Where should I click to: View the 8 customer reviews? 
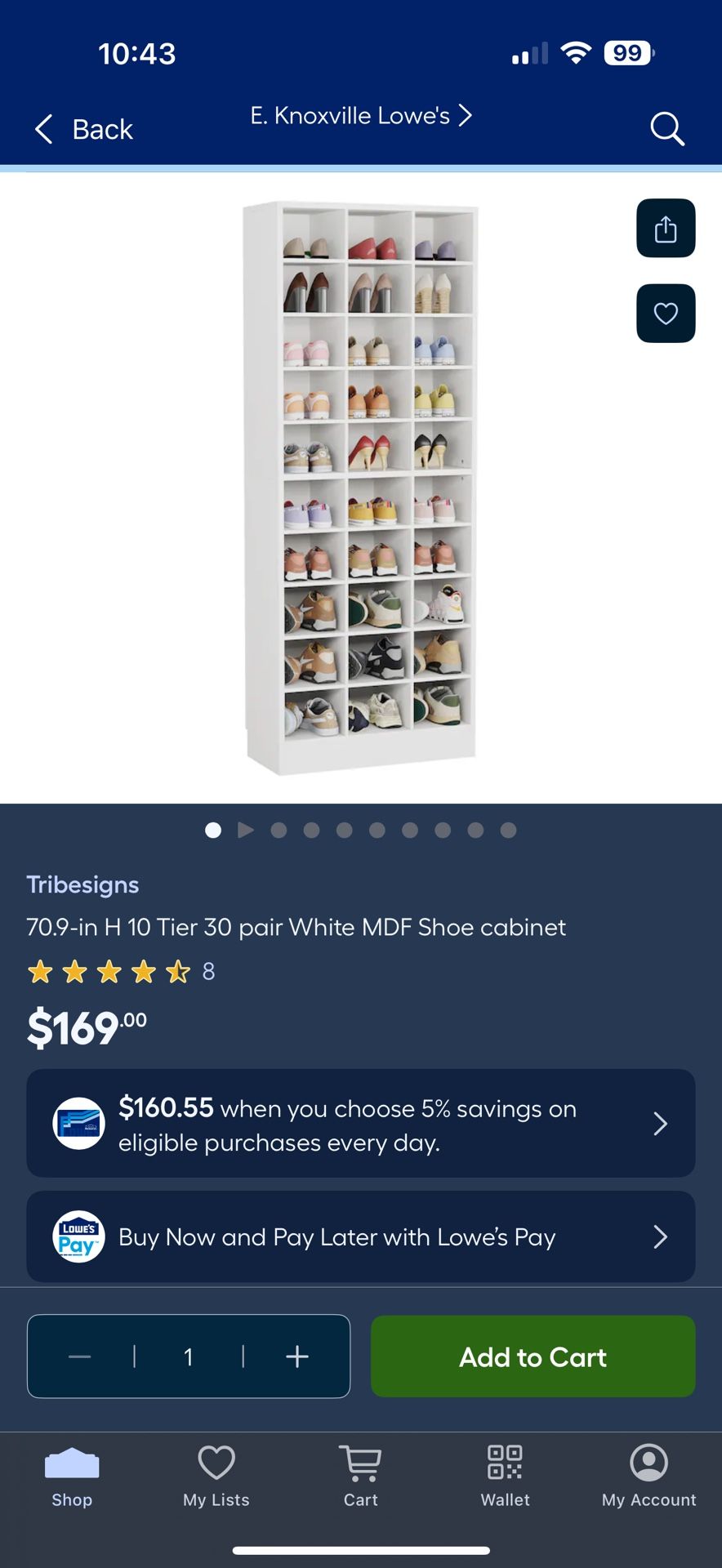(x=208, y=972)
